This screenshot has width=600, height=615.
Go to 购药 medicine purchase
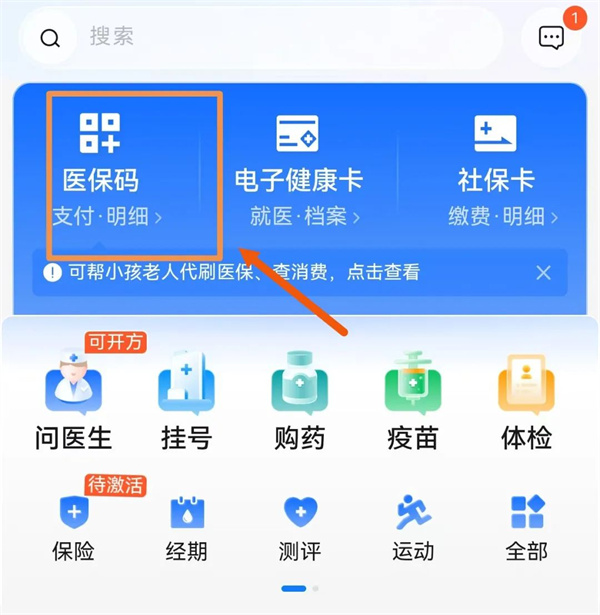tap(300, 400)
